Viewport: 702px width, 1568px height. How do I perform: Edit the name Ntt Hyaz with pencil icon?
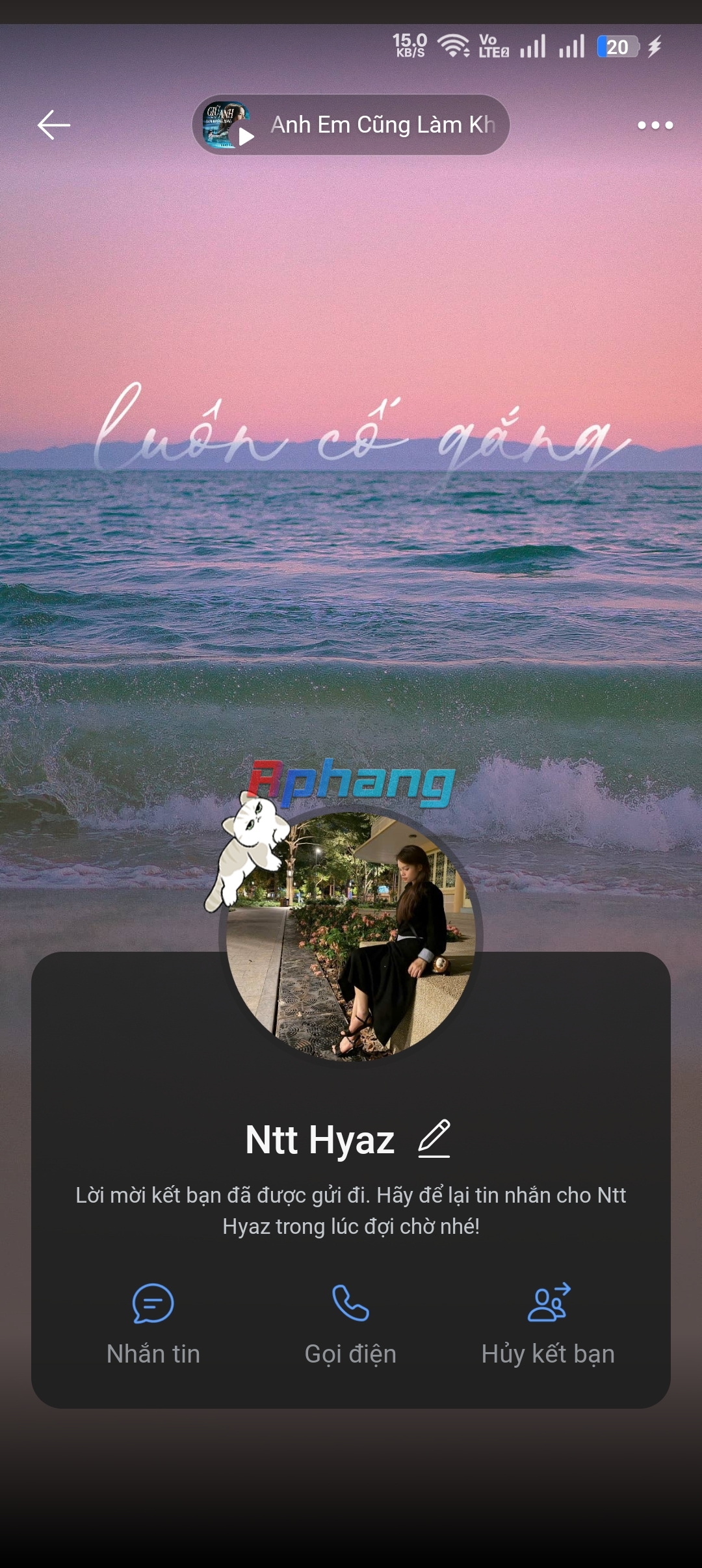(x=434, y=1138)
